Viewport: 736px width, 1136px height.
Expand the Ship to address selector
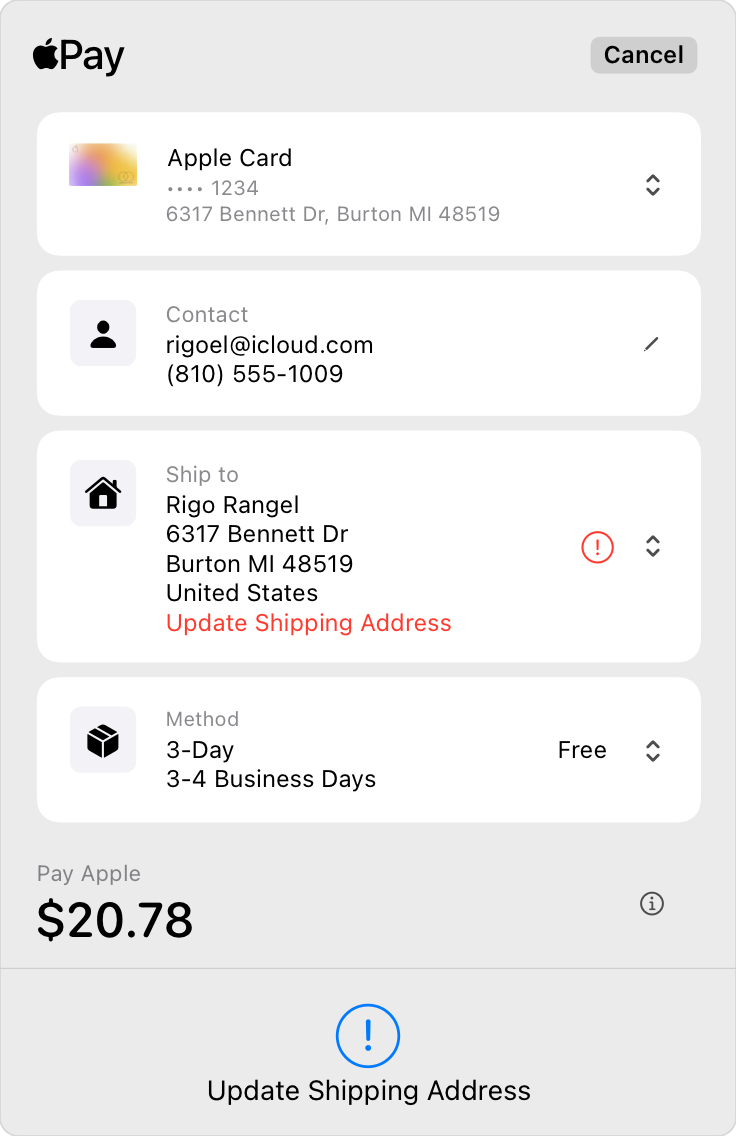point(652,546)
